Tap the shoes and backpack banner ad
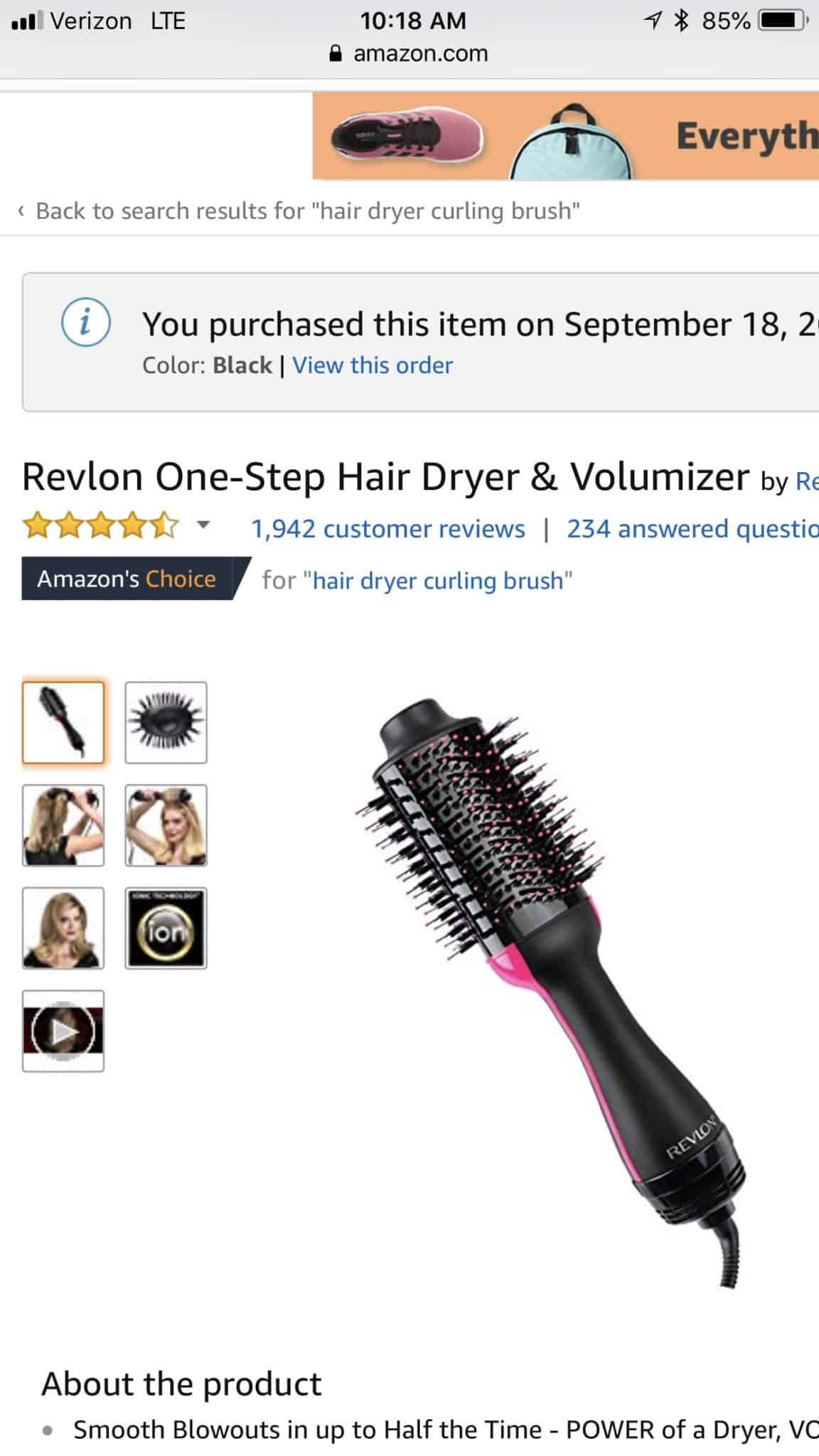 (x=566, y=136)
